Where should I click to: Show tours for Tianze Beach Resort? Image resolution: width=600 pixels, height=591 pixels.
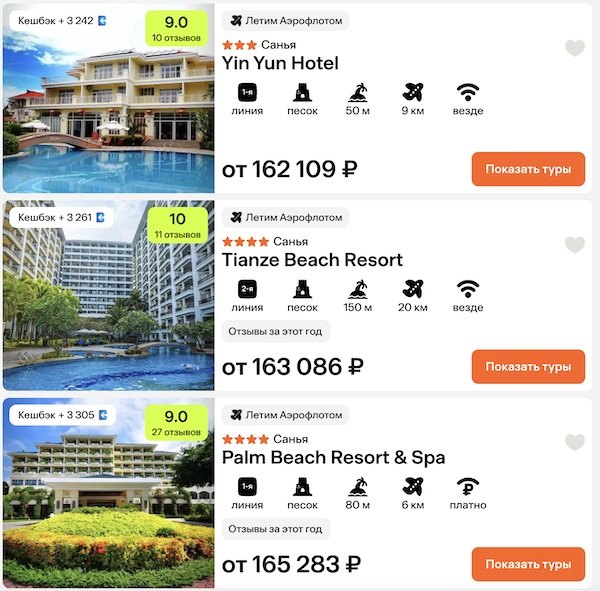[x=528, y=367]
